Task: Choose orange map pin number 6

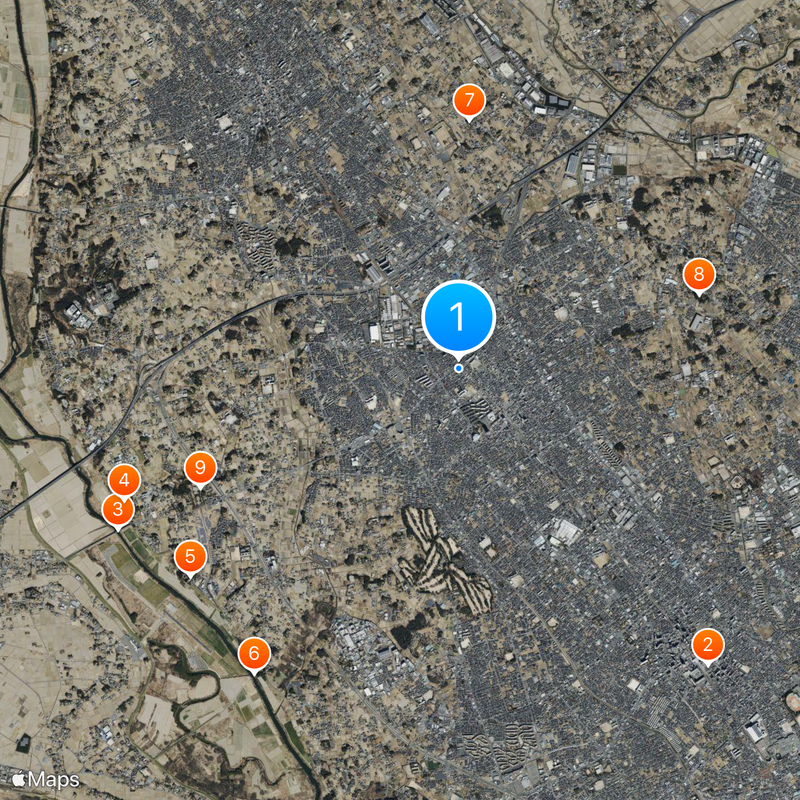Action: (254, 654)
